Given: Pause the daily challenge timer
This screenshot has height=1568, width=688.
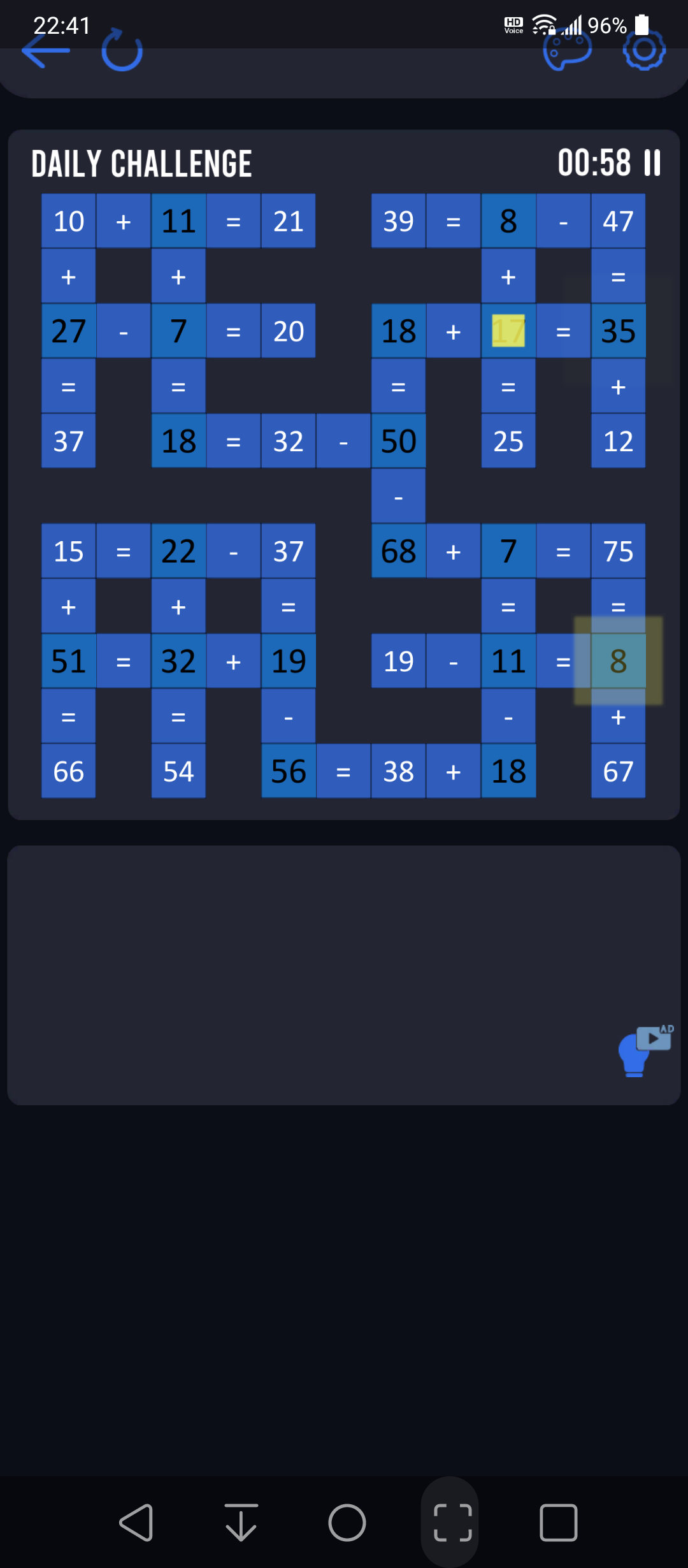Looking at the screenshot, I should point(652,163).
